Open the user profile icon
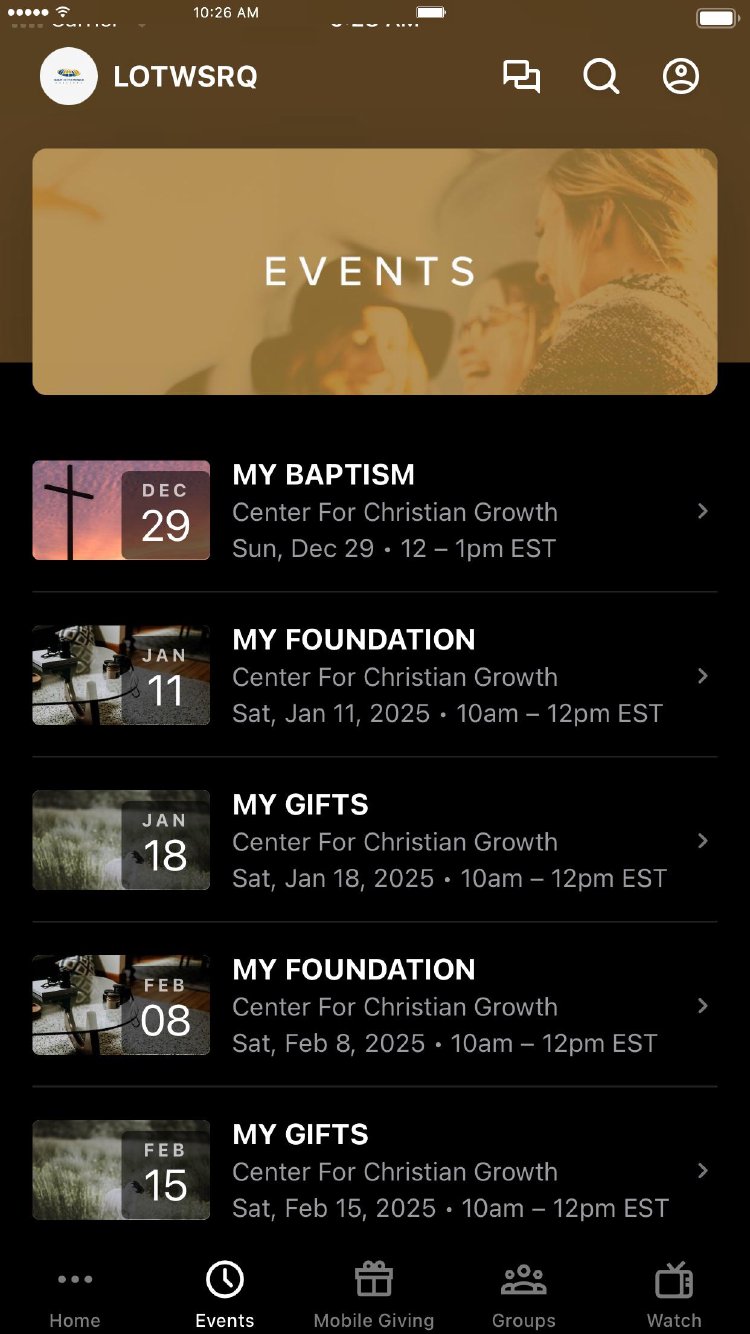The height and width of the screenshot is (1334, 750). [x=681, y=77]
